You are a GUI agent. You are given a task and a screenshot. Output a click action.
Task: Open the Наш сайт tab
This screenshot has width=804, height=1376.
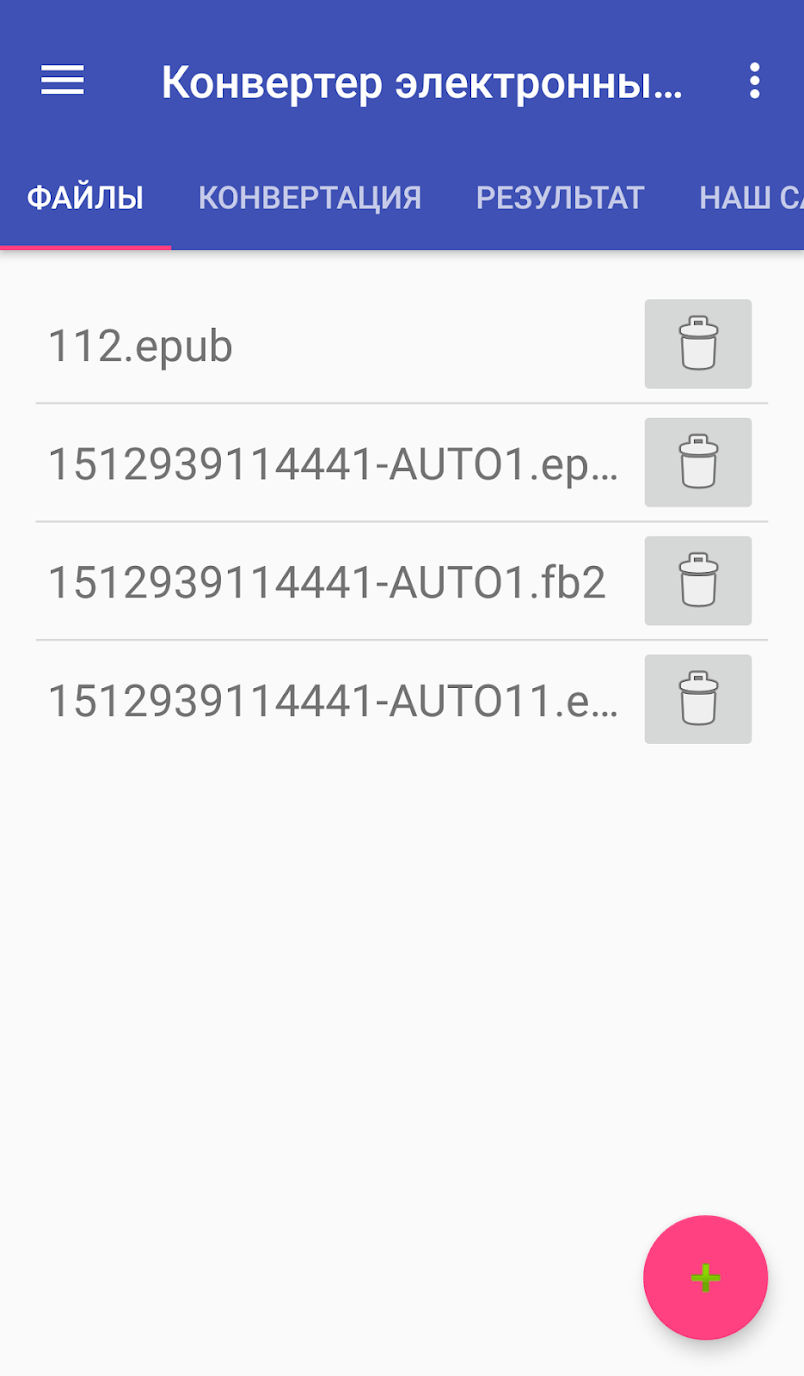(x=750, y=198)
